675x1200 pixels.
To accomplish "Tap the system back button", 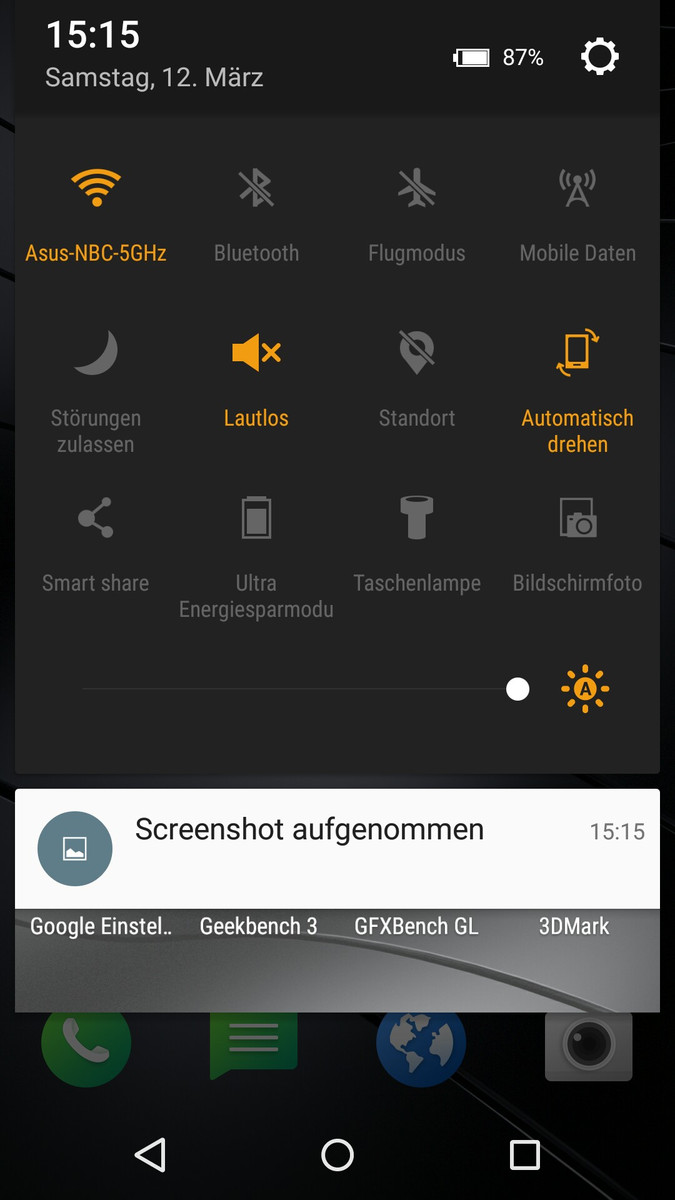I will pyautogui.click(x=150, y=1155).
